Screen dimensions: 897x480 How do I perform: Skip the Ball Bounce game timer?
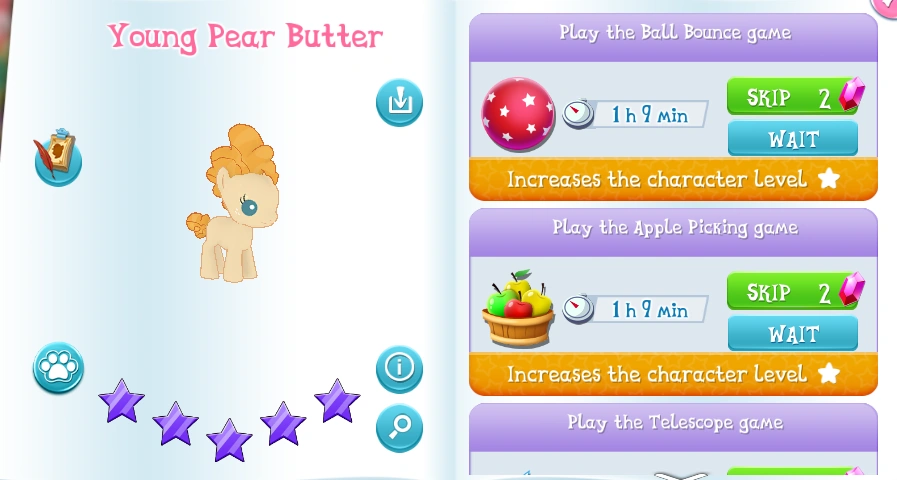(793, 97)
